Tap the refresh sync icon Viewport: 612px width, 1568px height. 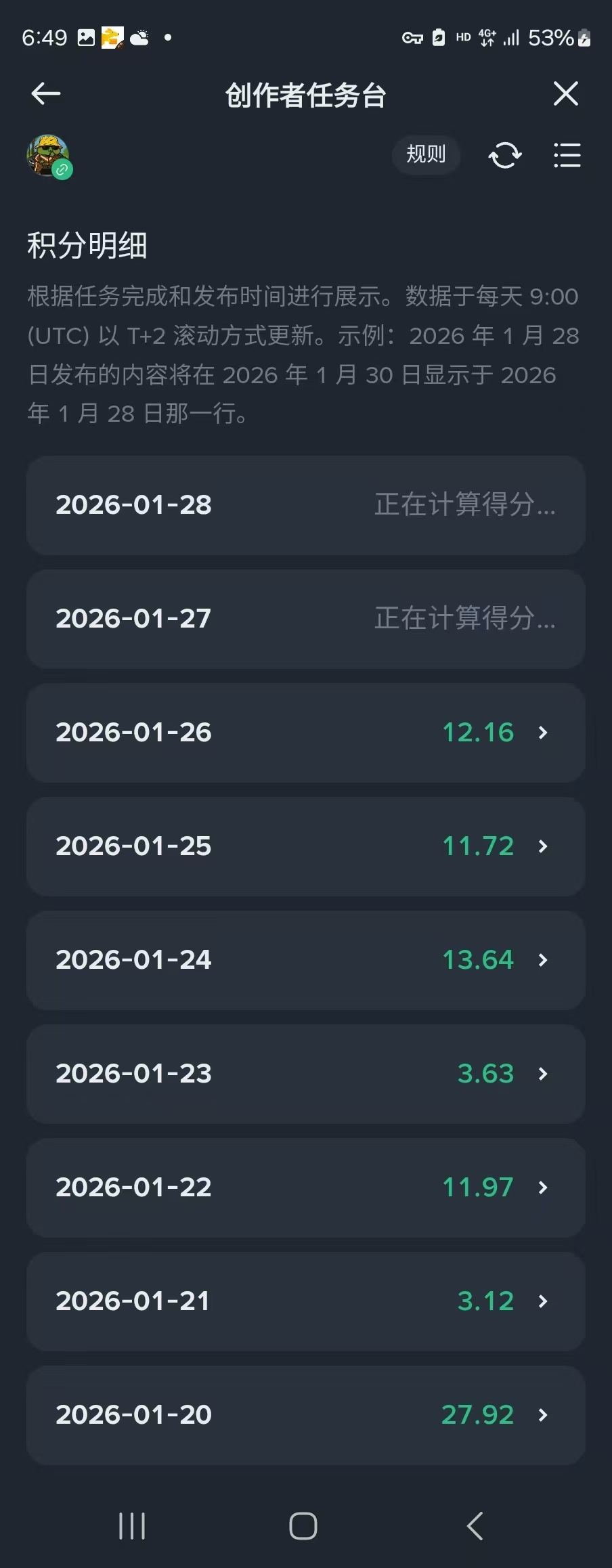[x=505, y=155]
